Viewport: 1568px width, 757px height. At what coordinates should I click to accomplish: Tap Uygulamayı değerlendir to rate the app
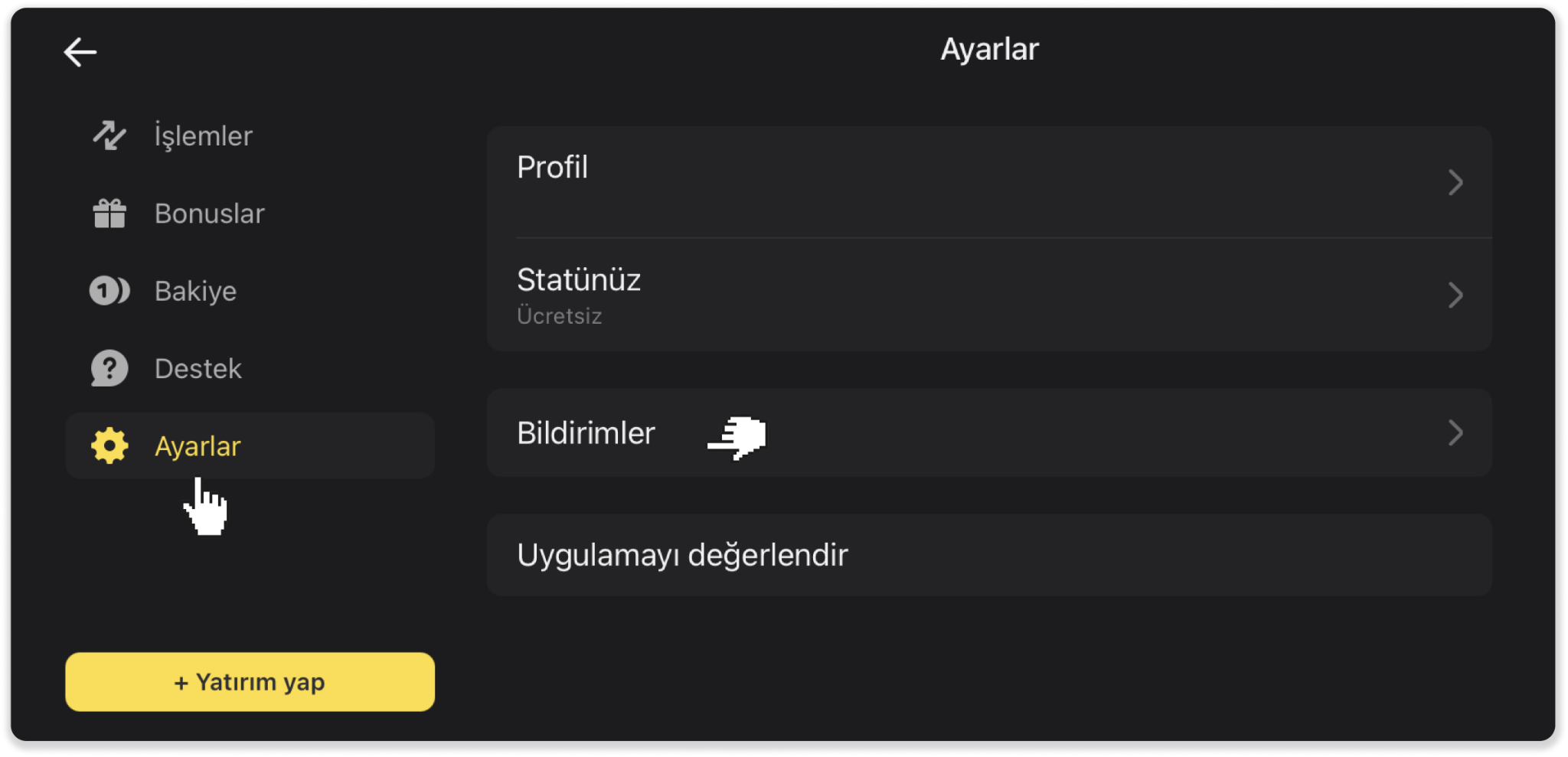coord(988,555)
